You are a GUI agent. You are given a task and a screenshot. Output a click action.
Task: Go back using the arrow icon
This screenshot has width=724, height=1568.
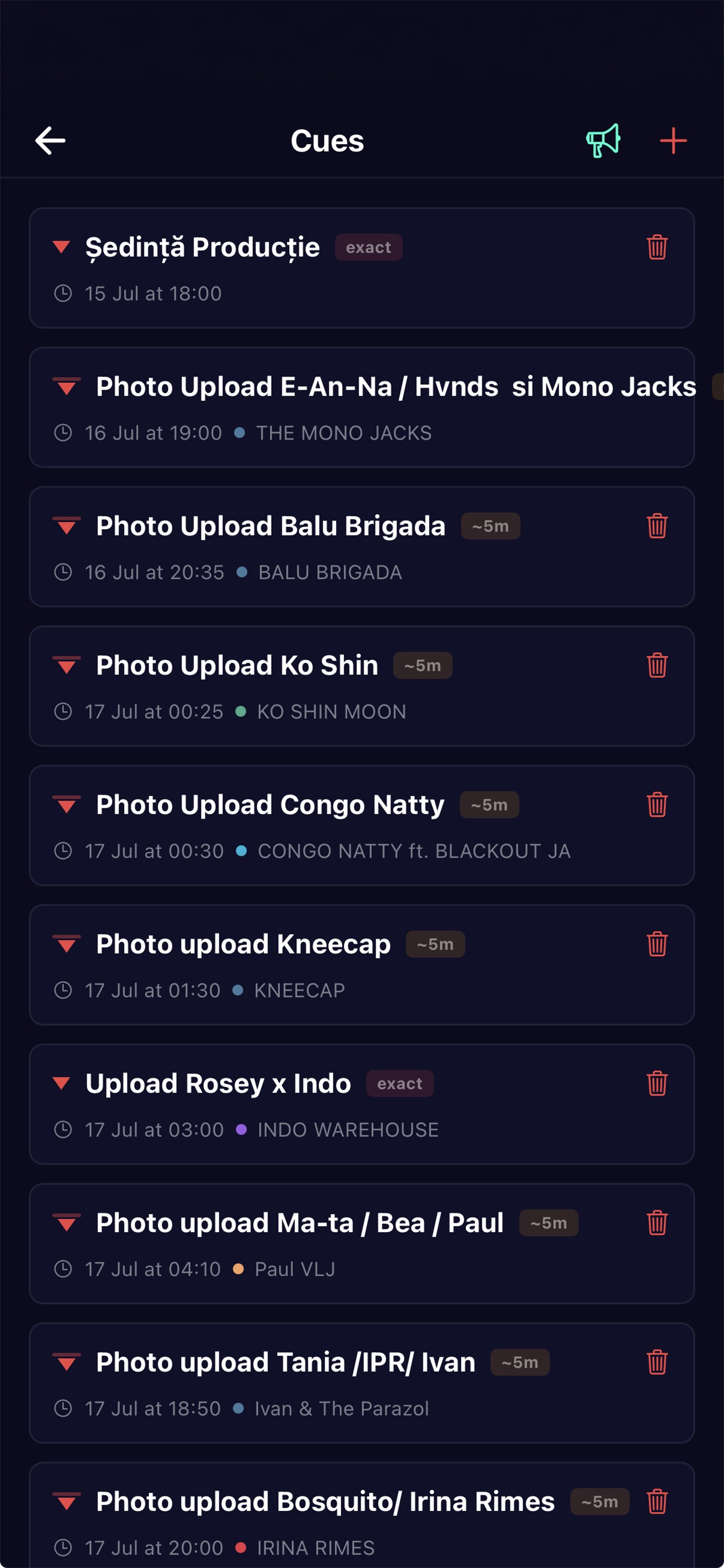(x=50, y=141)
